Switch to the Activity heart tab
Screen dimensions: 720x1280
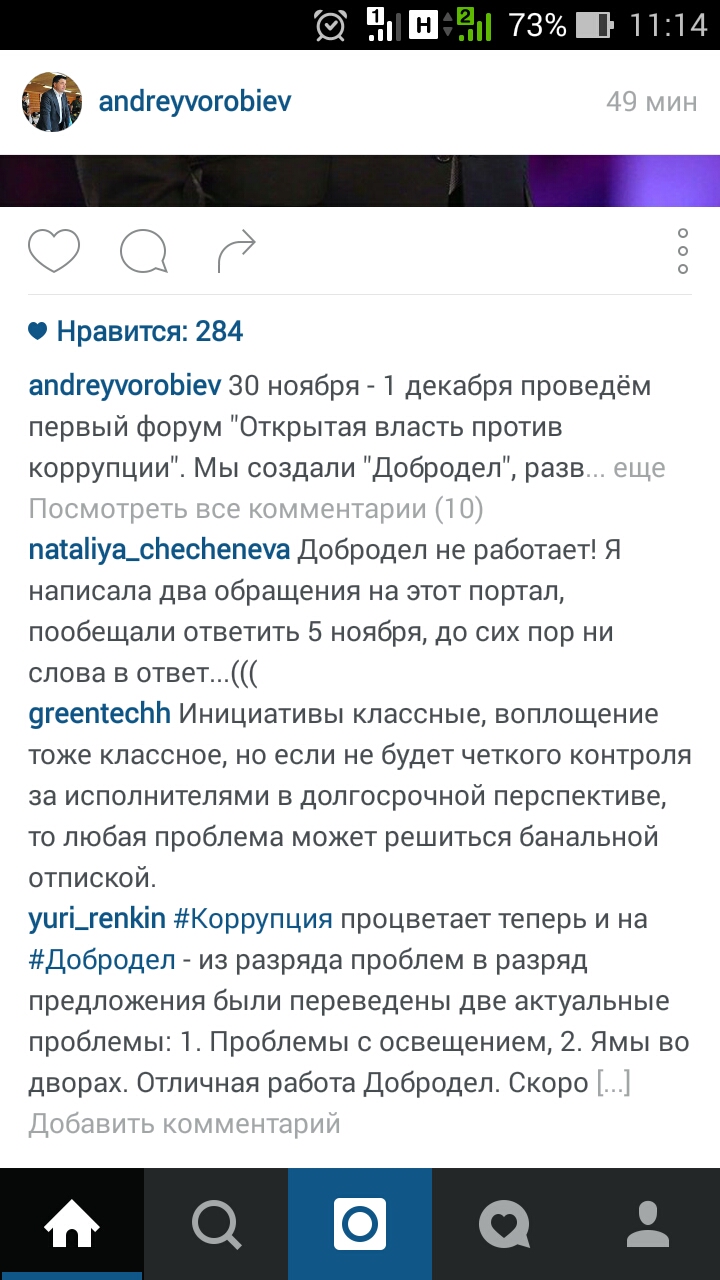tap(504, 1224)
